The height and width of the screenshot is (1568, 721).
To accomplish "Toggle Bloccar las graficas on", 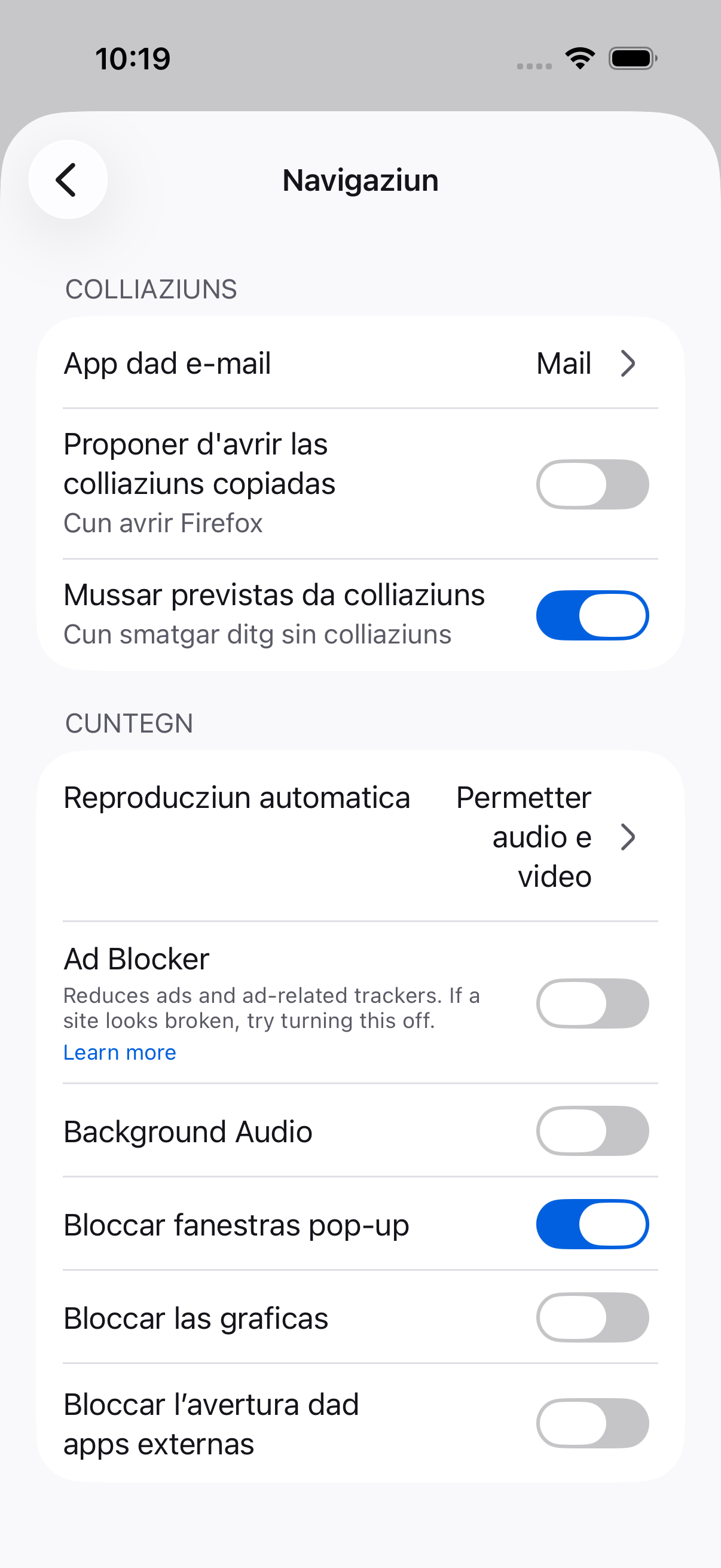I will [592, 1317].
